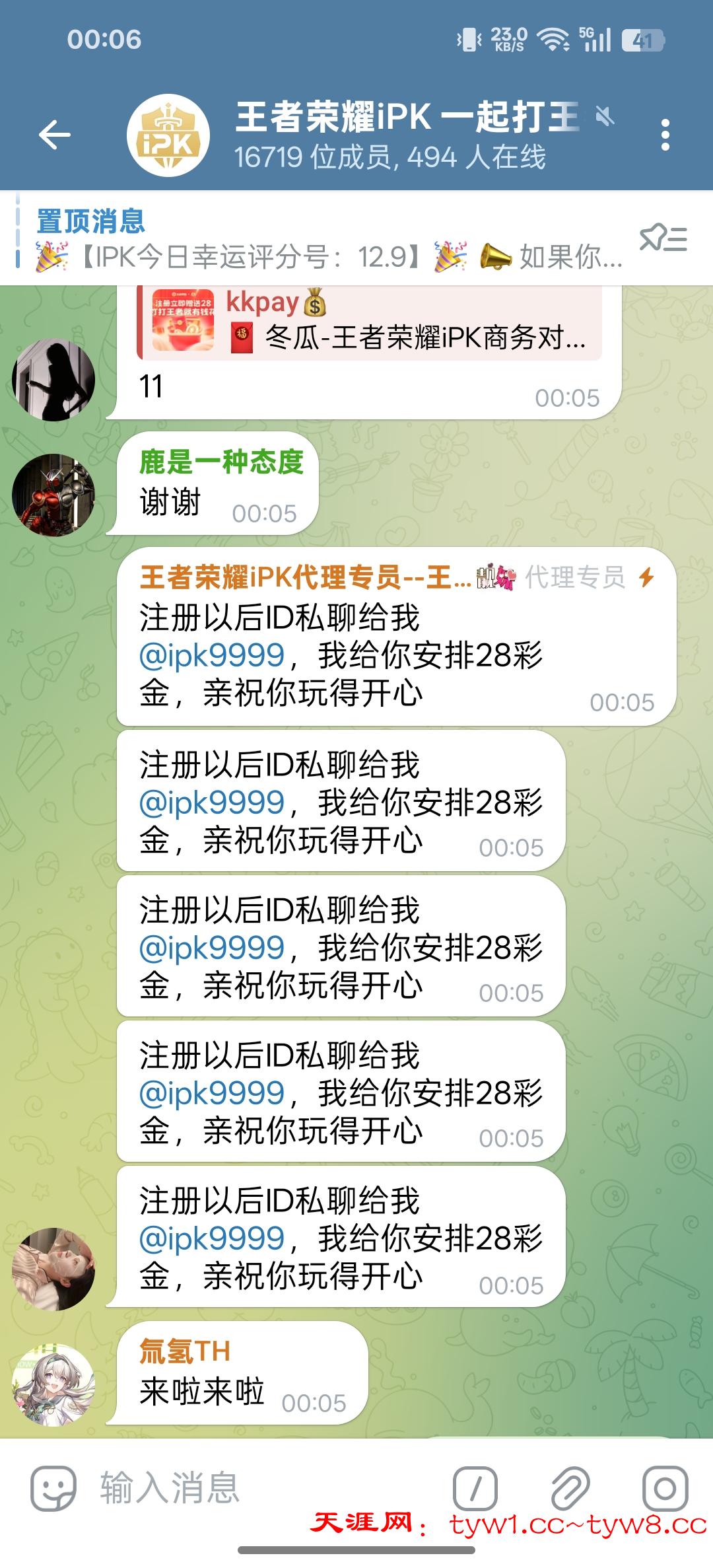Open the pinned message banner
The image size is (713, 1568).
tap(323, 239)
